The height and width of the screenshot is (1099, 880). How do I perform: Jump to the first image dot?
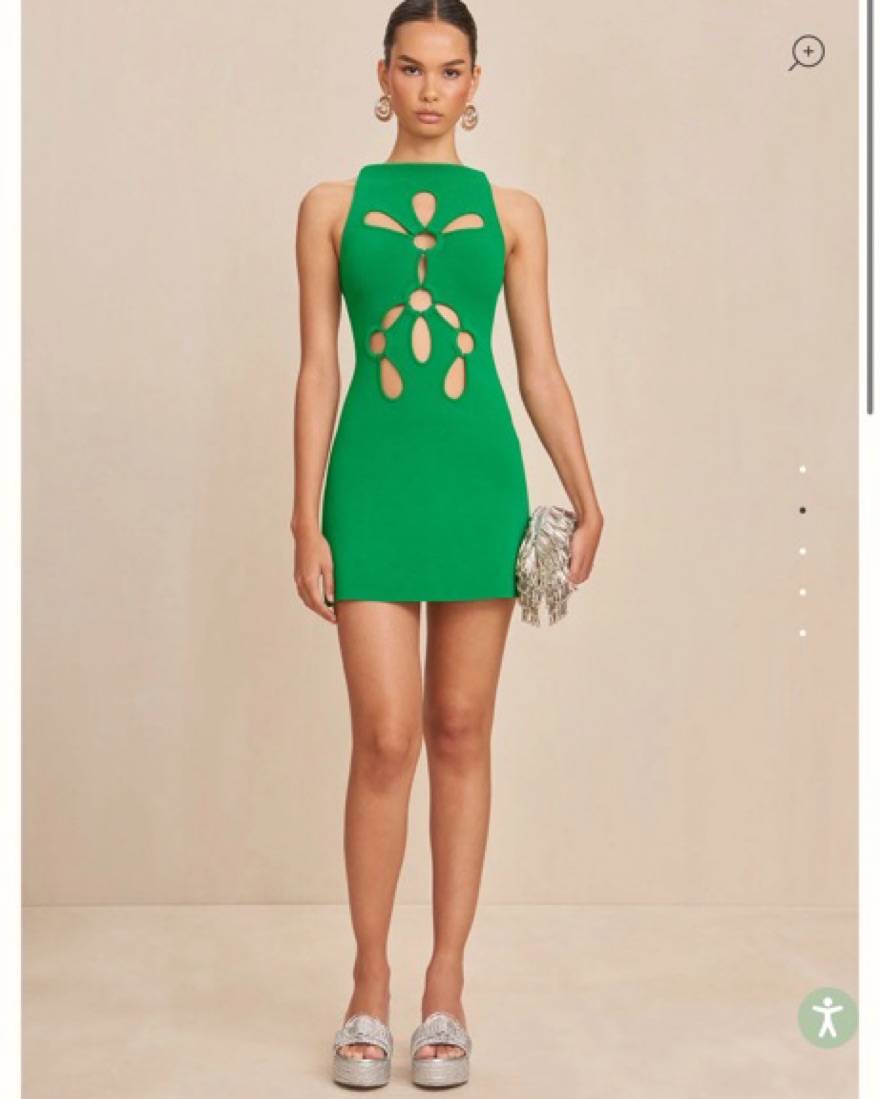pos(802,469)
